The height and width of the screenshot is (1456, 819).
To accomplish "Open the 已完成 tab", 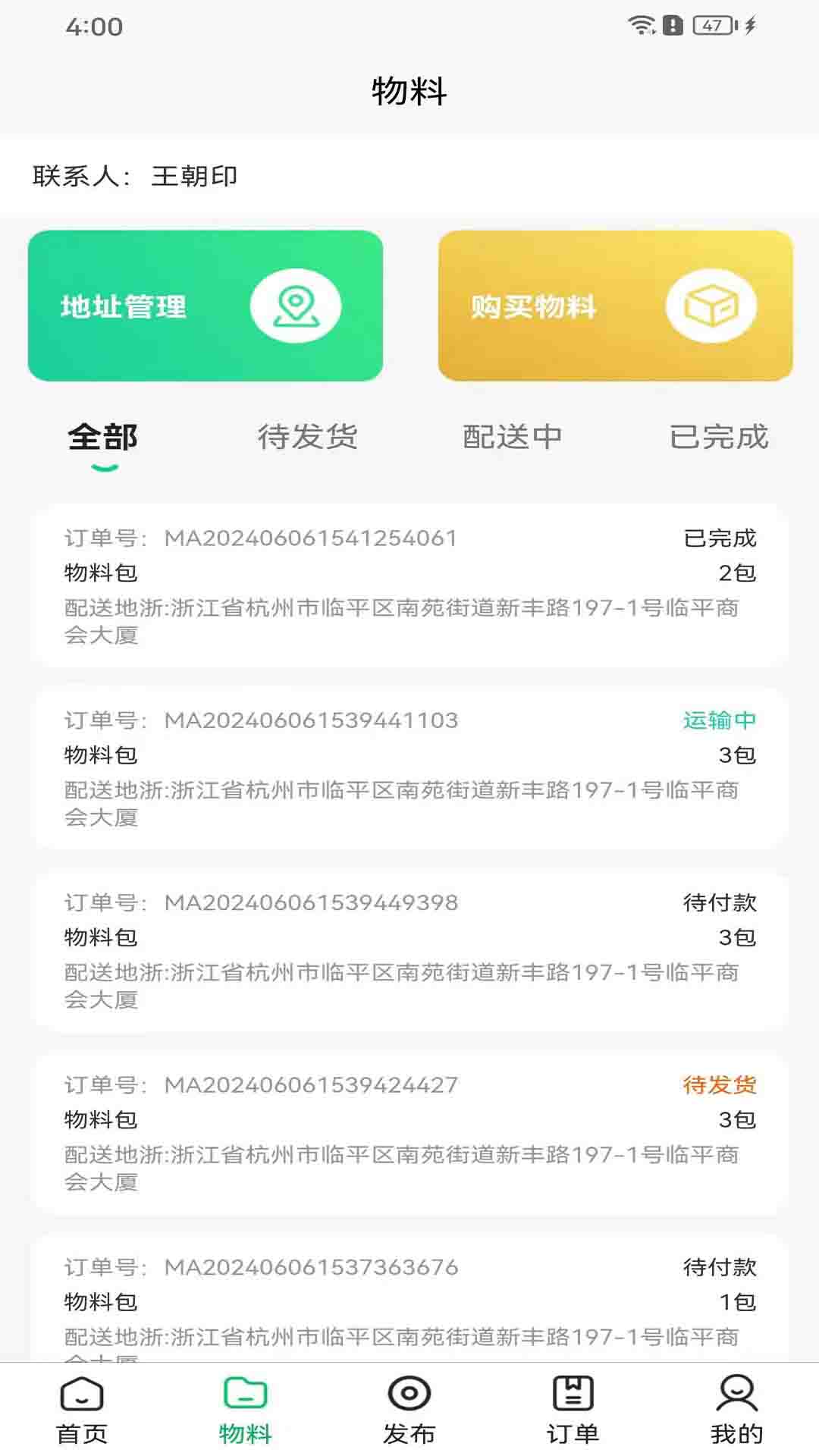I will click(x=719, y=436).
